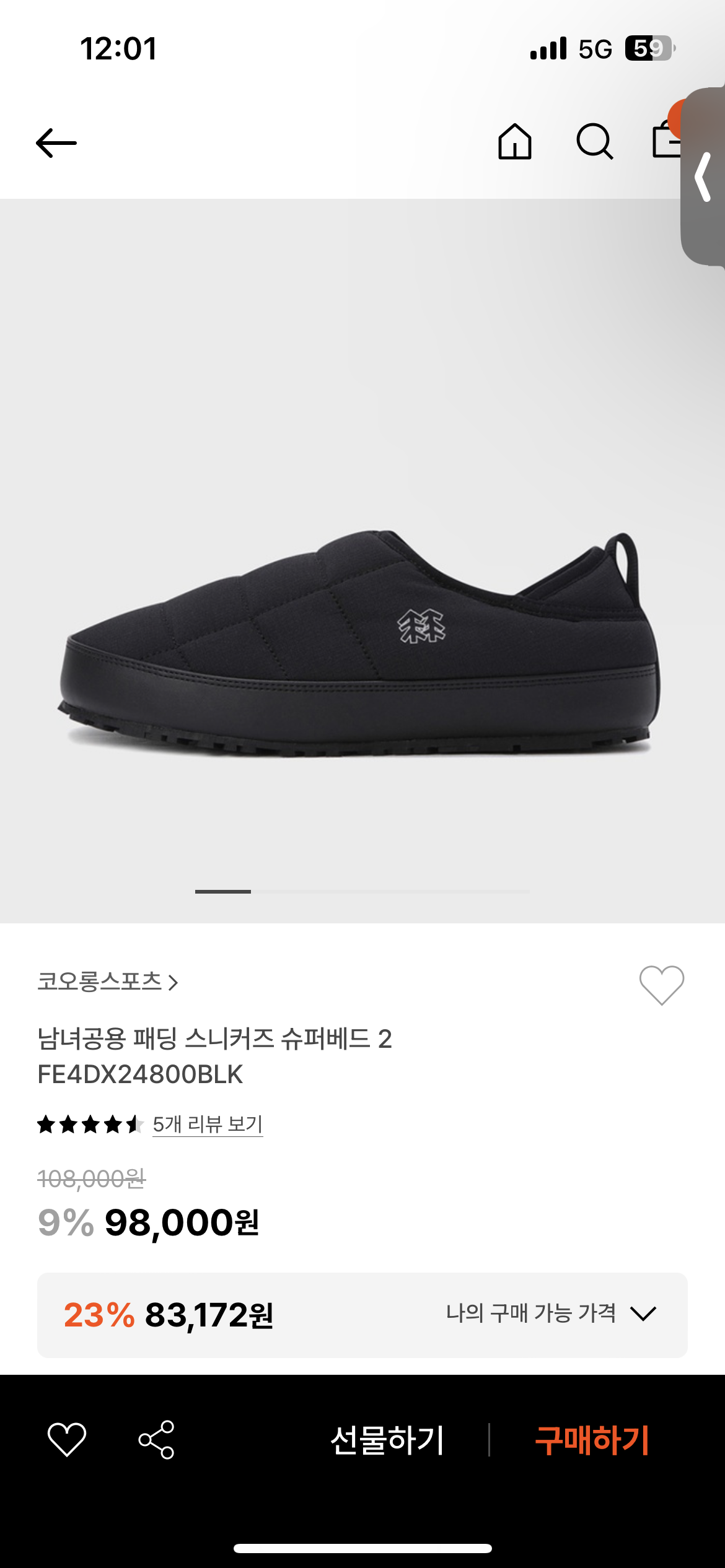Share this product
Viewport: 725px width, 1568px height.
point(156,1439)
